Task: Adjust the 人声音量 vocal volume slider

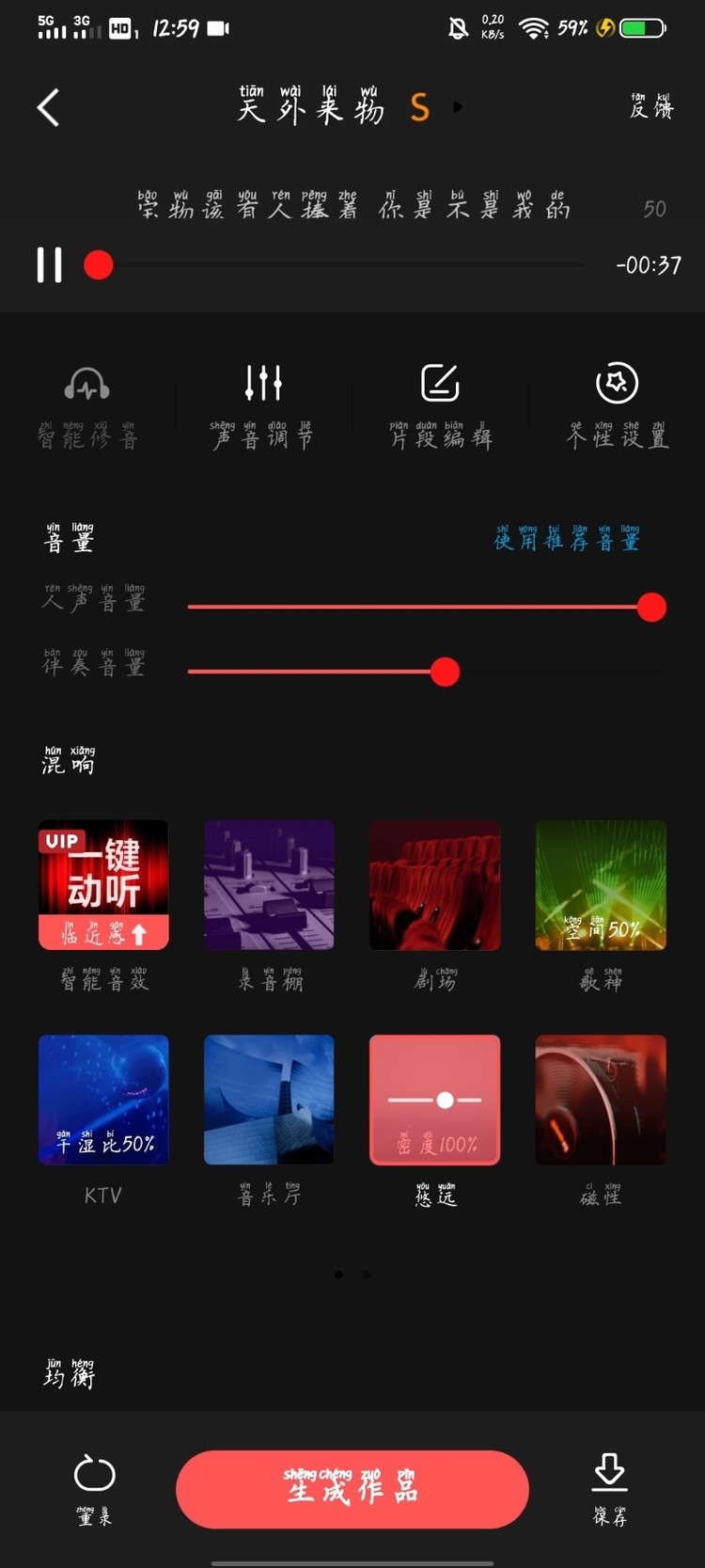Action: point(650,607)
